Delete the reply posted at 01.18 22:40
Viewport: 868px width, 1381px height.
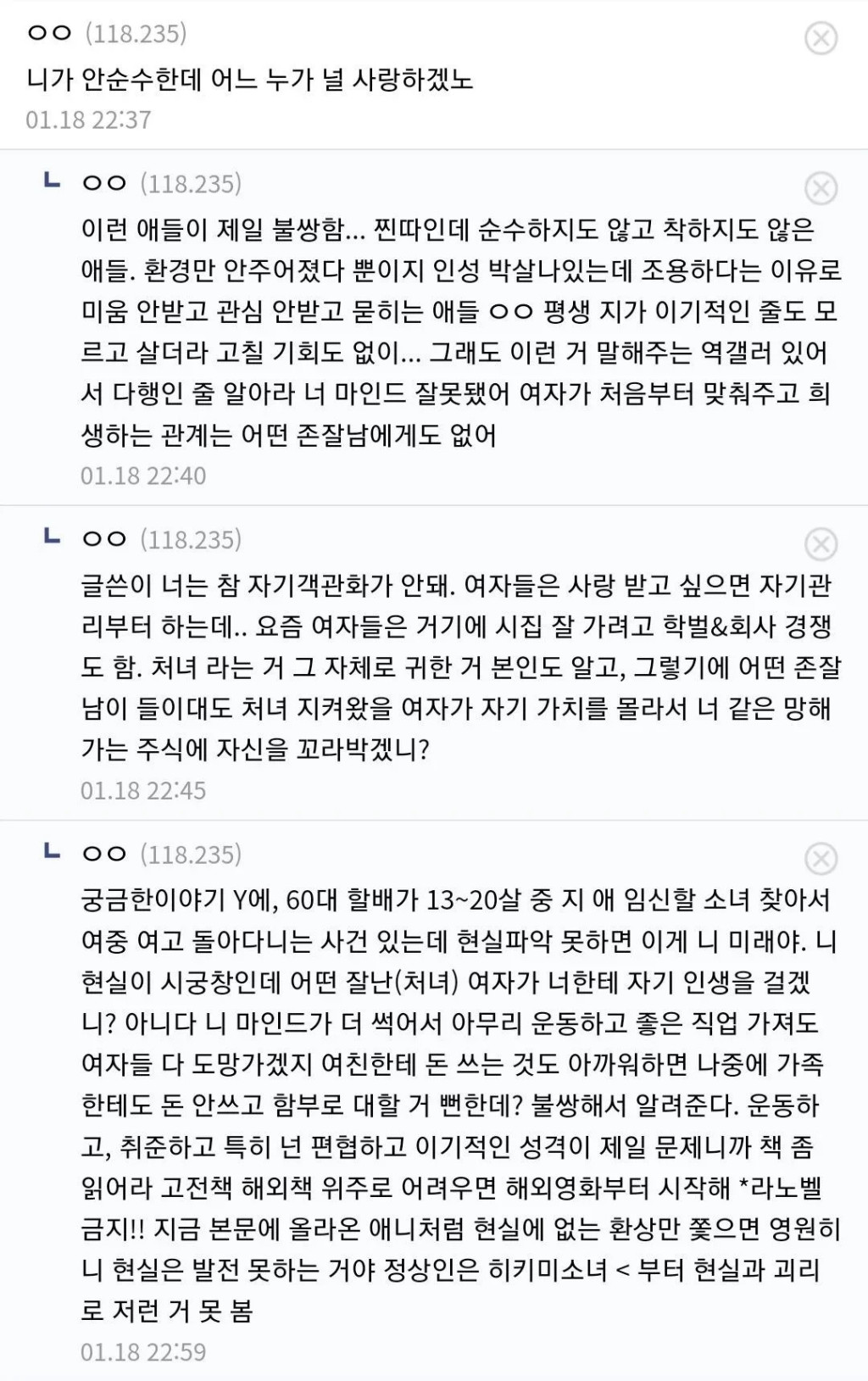[x=821, y=188]
